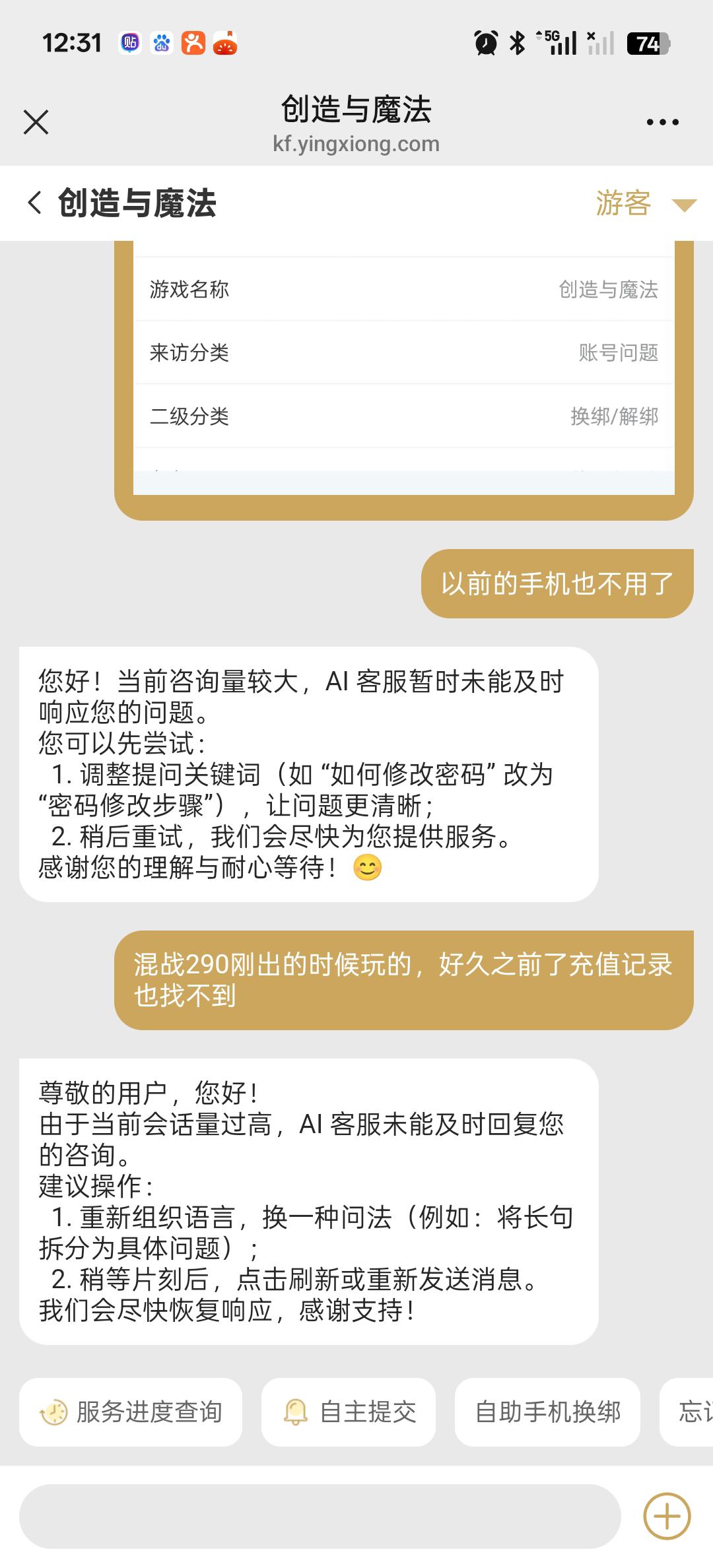Open the 来访分类 selector showing 账号问题
Screen dimensions: 713x1568
pyautogui.click(x=403, y=353)
